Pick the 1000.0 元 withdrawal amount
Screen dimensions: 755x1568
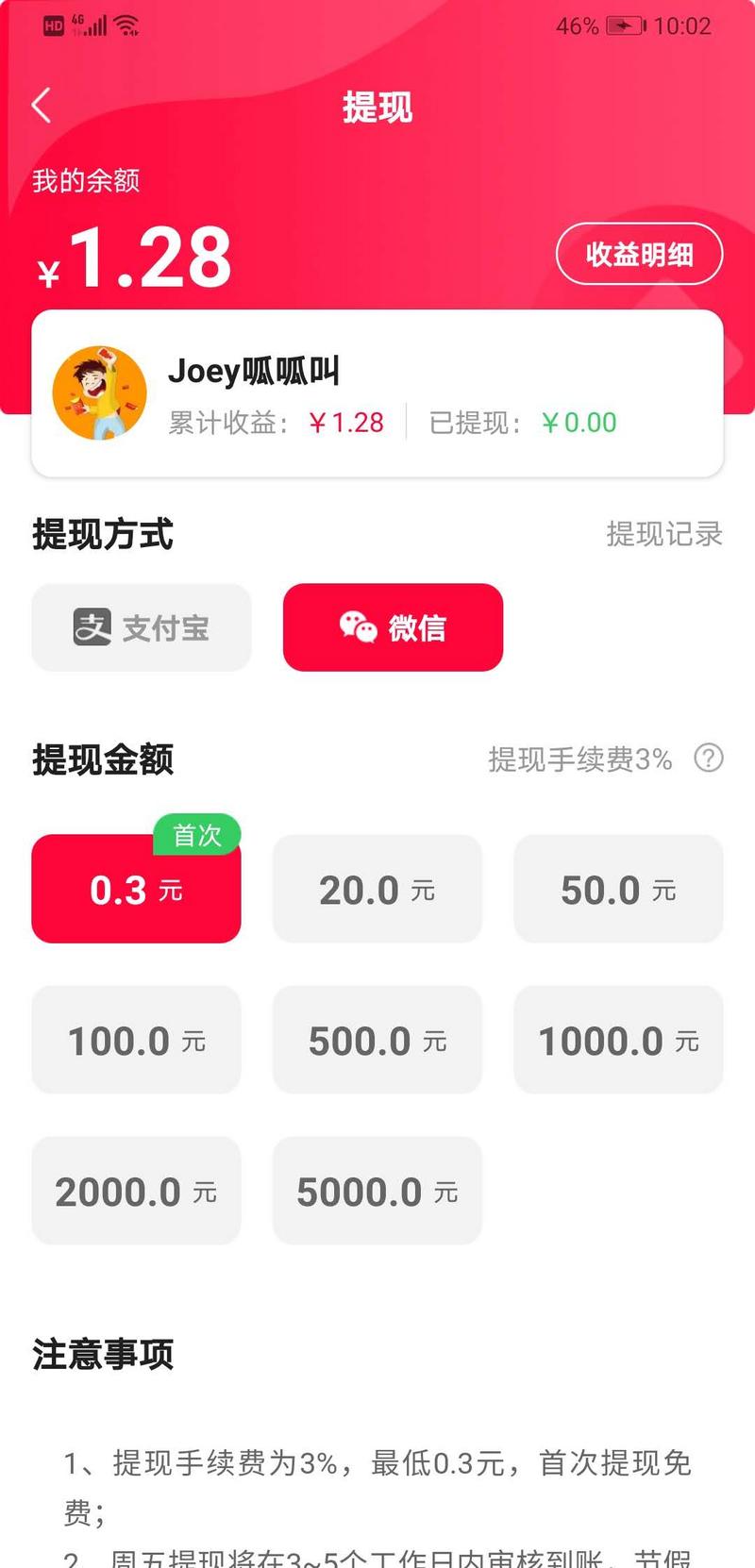(618, 1040)
